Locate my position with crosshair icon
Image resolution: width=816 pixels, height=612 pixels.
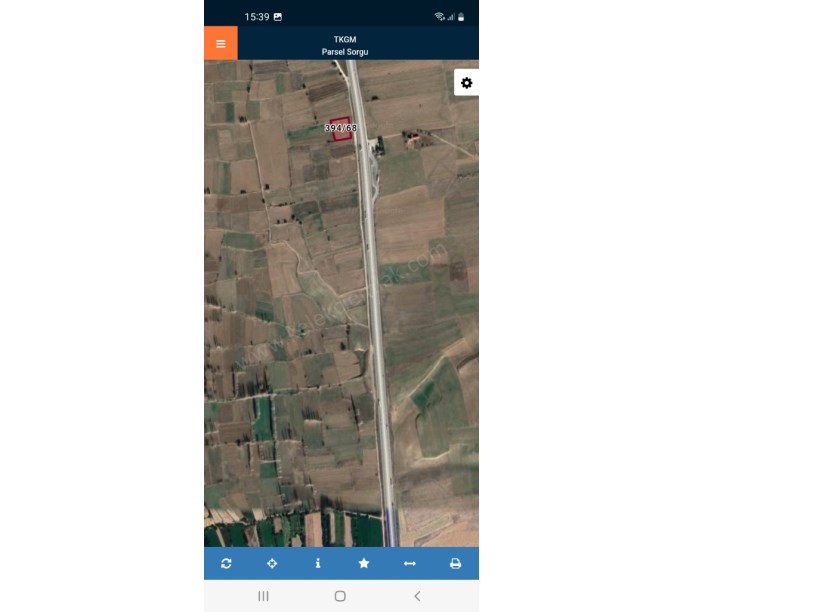click(272, 564)
